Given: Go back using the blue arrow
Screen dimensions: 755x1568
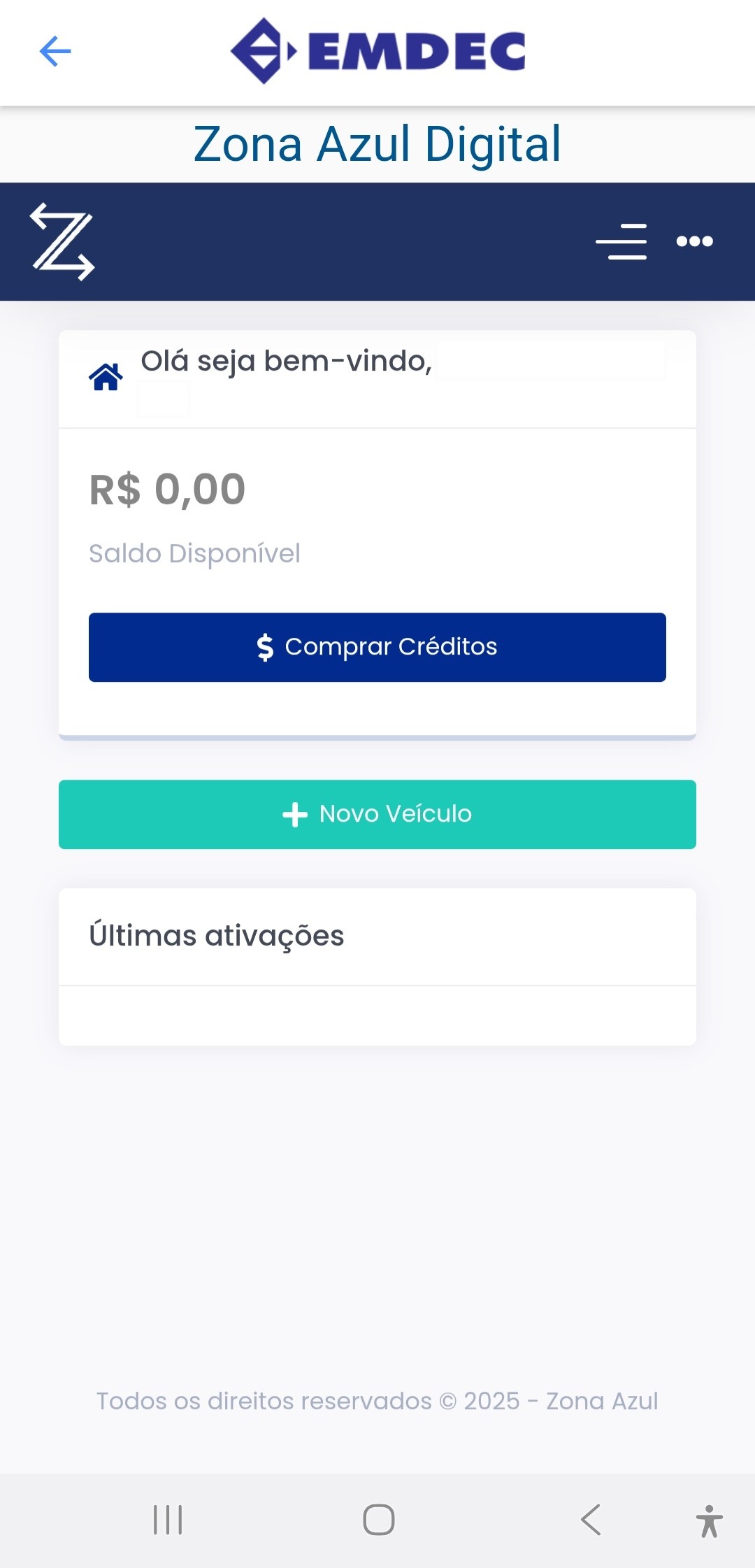Looking at the screenshot, I should (x=55, y=52).
